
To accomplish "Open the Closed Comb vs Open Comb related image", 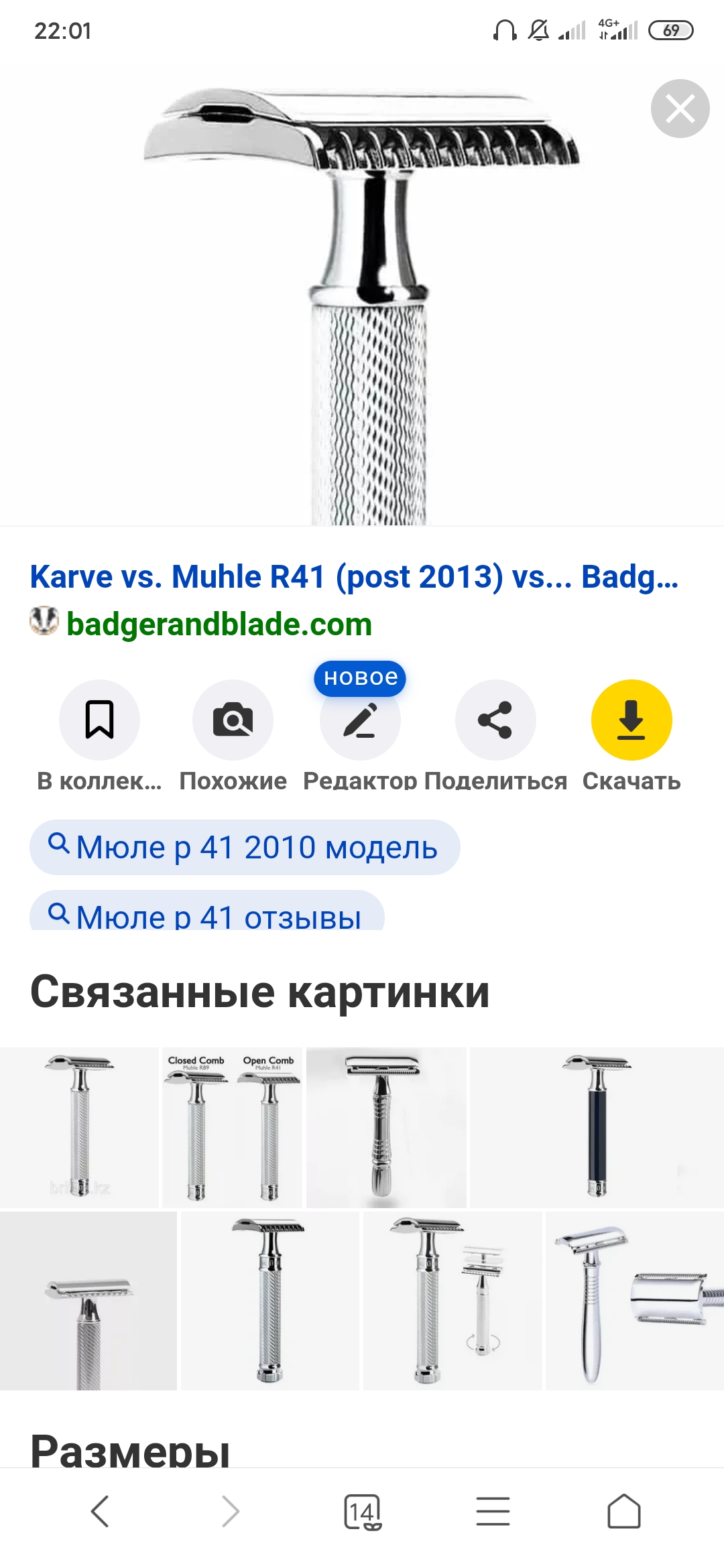I will [232, 1128].
